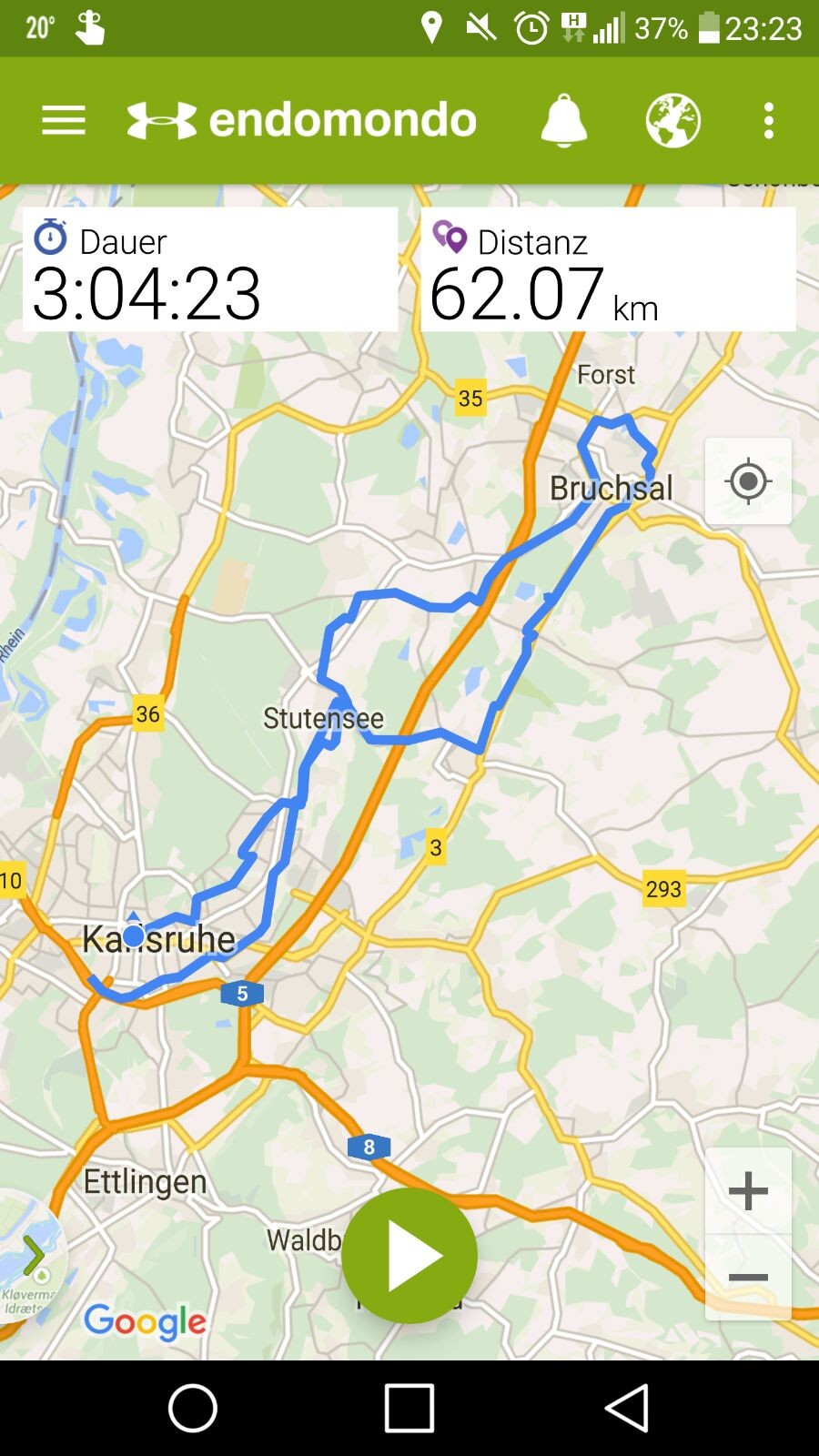This screenshot has height=1456, width=819.
Task: Go to the Android home screen
Action: point(193,1409)
